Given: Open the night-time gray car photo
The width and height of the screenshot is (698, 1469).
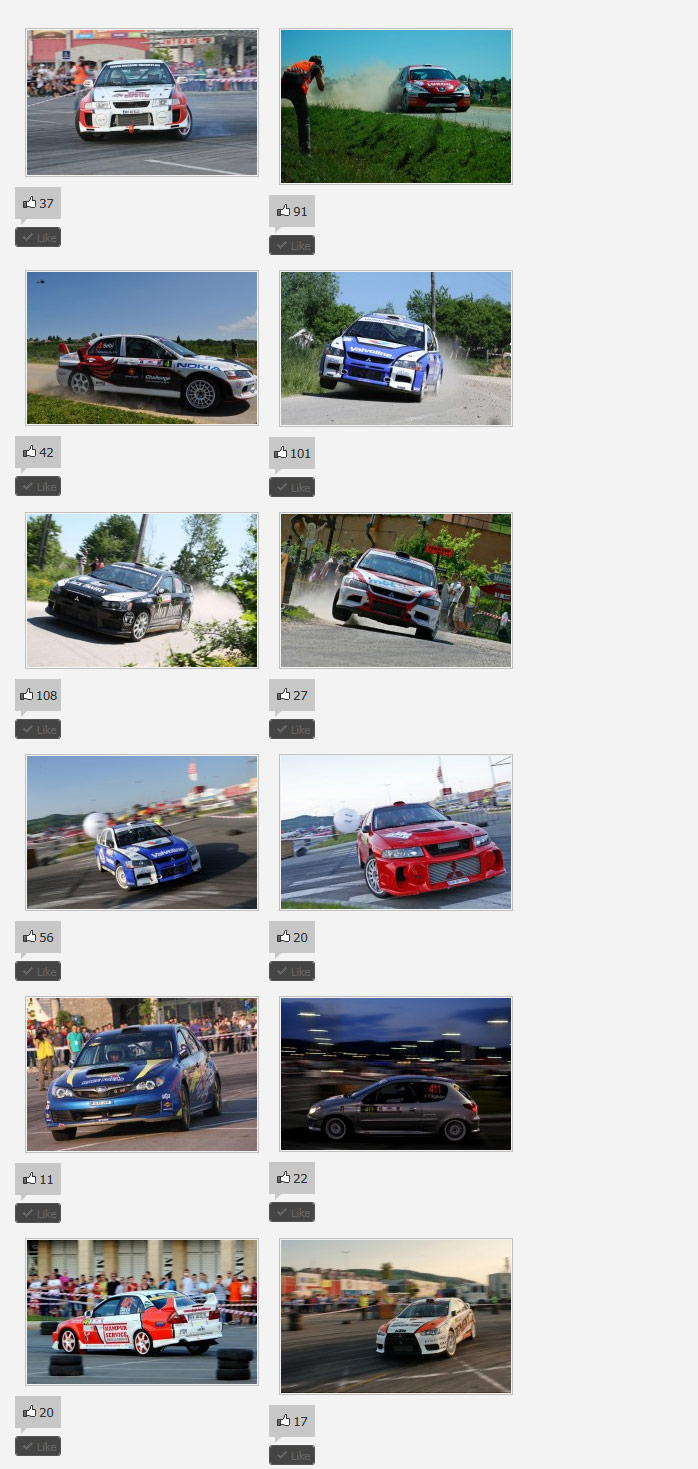Looking at the screenshot, I should coord(396,1074).
